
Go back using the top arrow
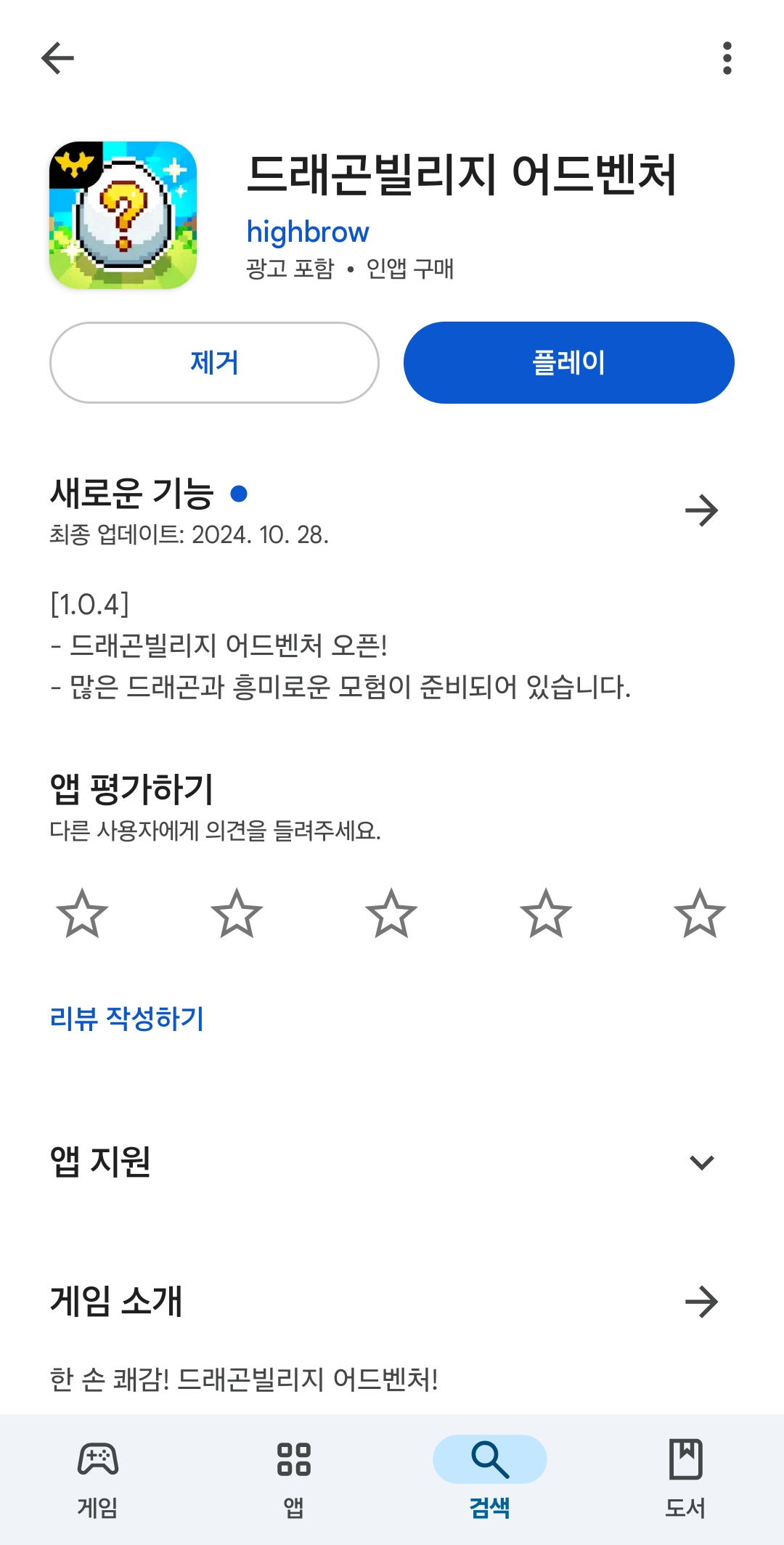[x=58, y=58]
